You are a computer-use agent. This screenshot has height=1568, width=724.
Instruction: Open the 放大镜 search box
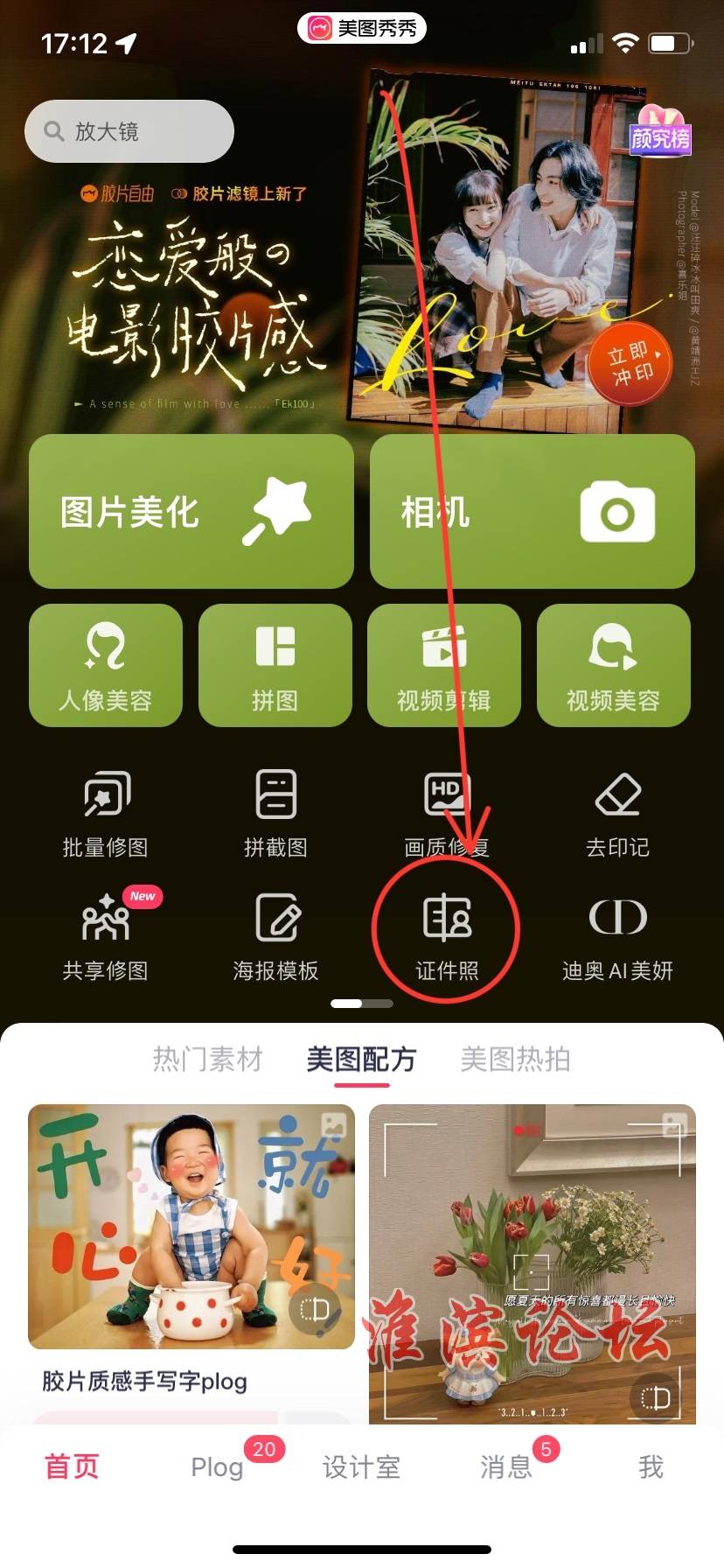(x=129, y=131)
